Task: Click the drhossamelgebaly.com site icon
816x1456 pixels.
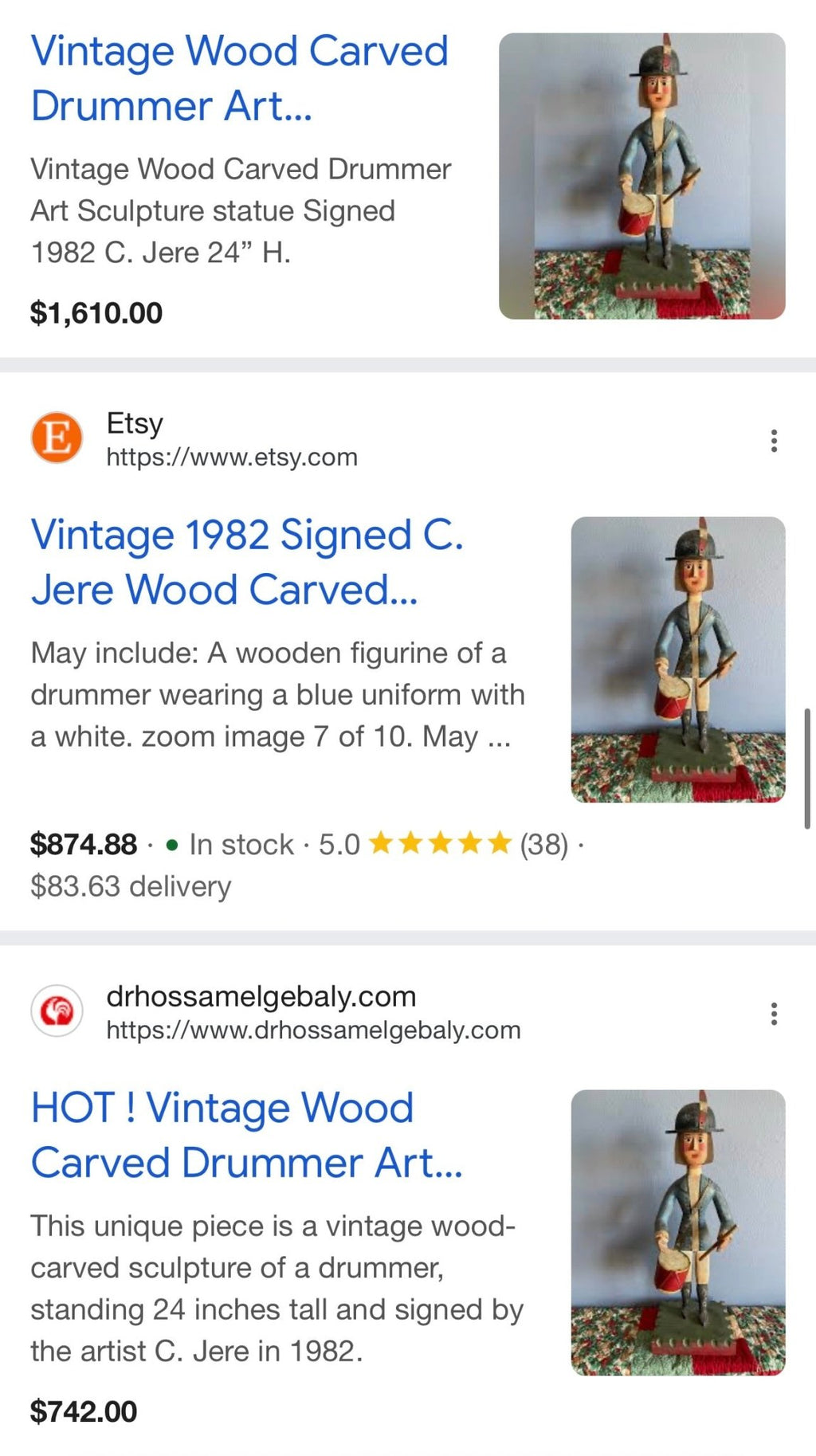Action: (x=57, y=1011)
